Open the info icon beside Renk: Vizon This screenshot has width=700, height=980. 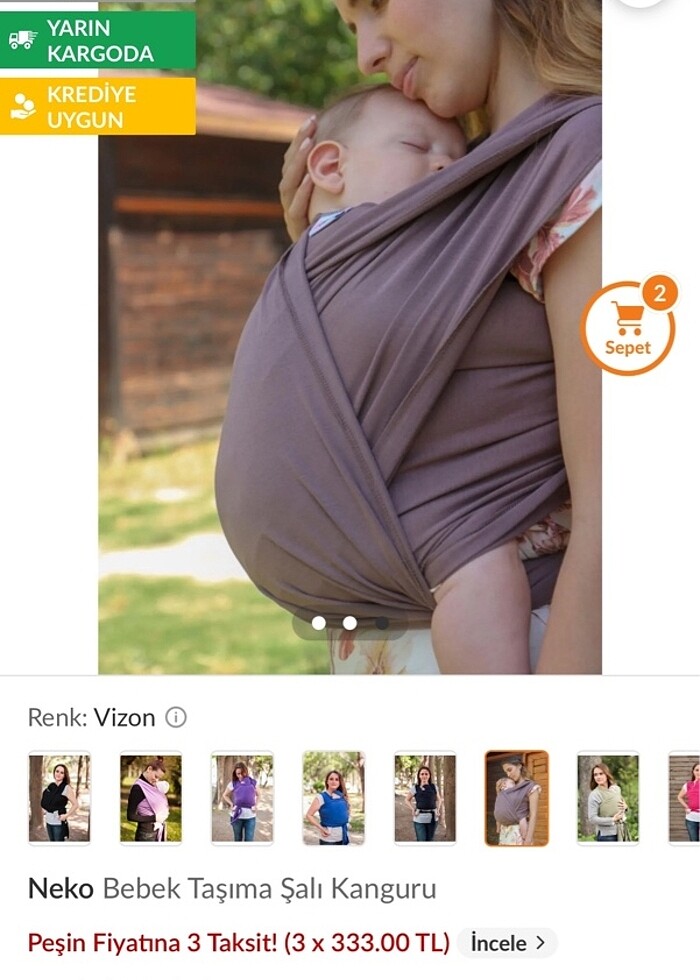coord(176,717)
